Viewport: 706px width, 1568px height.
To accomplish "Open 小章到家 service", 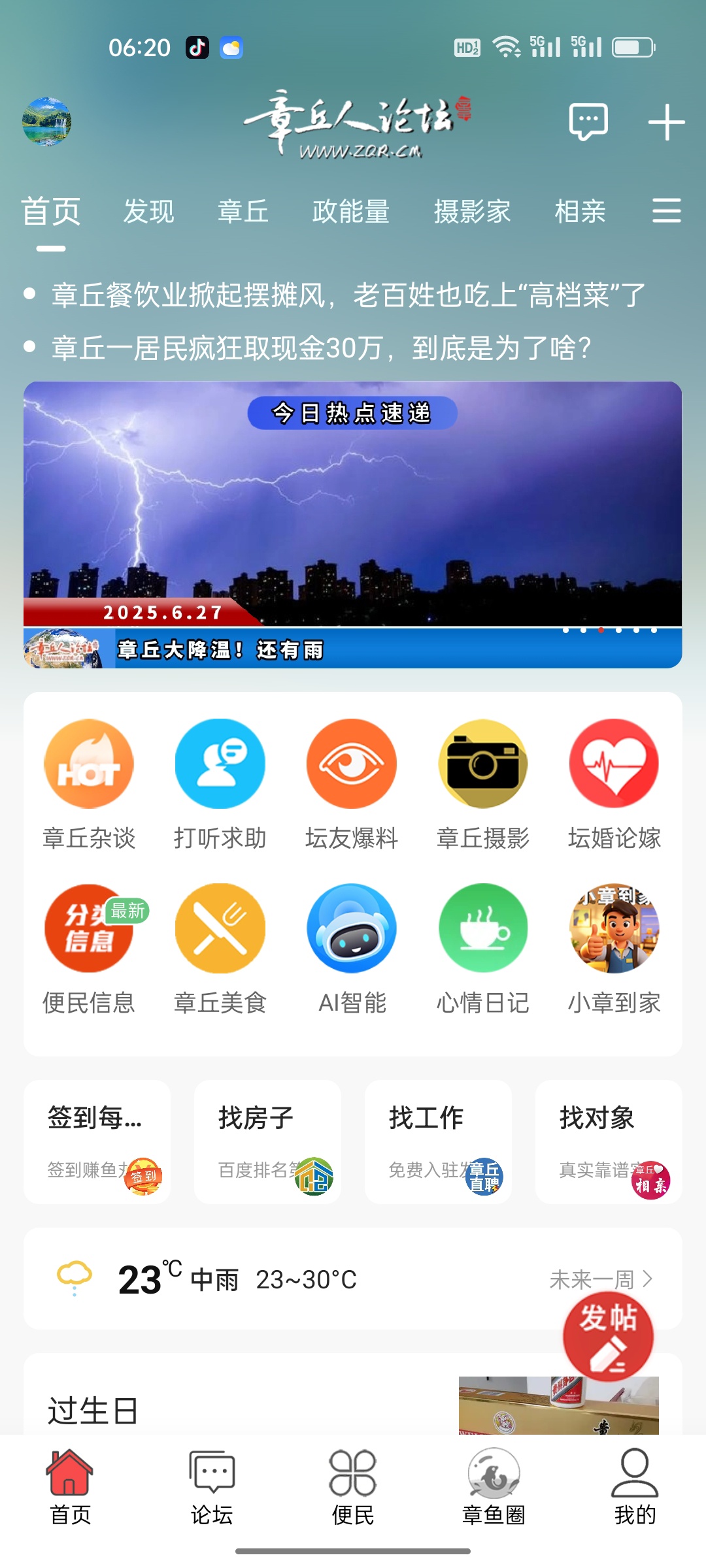I will point(614,947).
